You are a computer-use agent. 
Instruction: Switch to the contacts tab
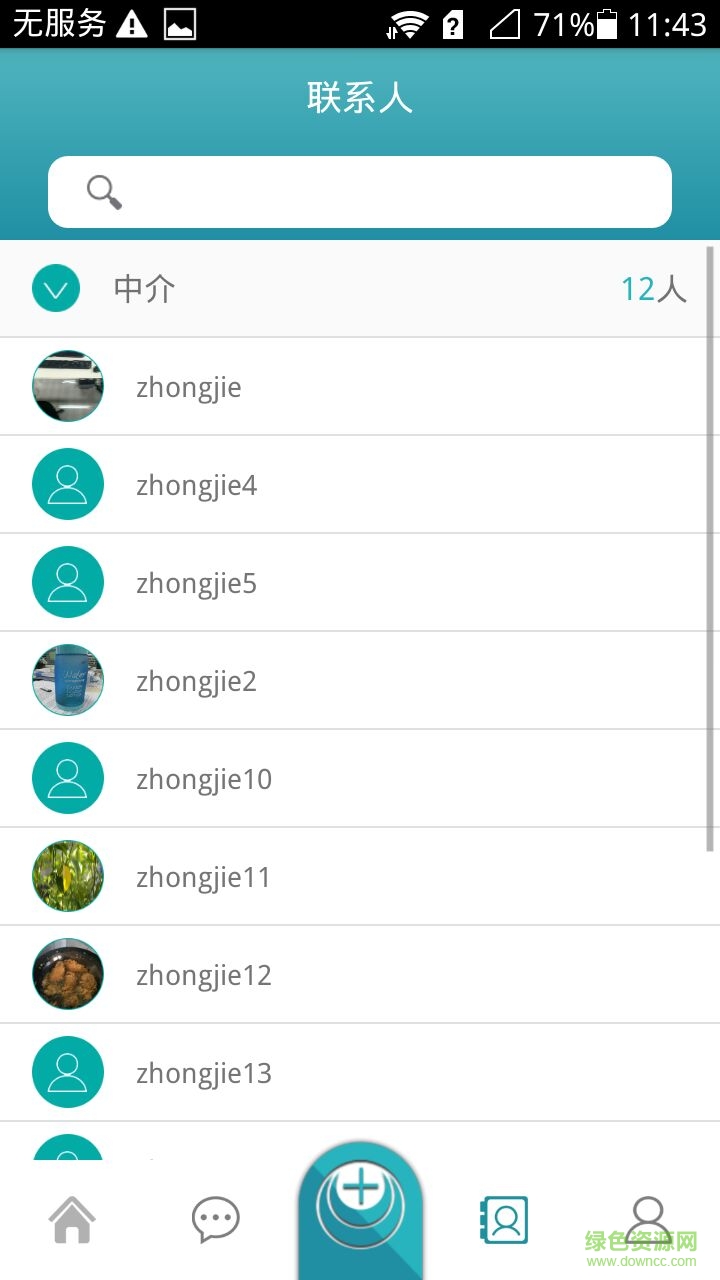(x=504, y=1220)
